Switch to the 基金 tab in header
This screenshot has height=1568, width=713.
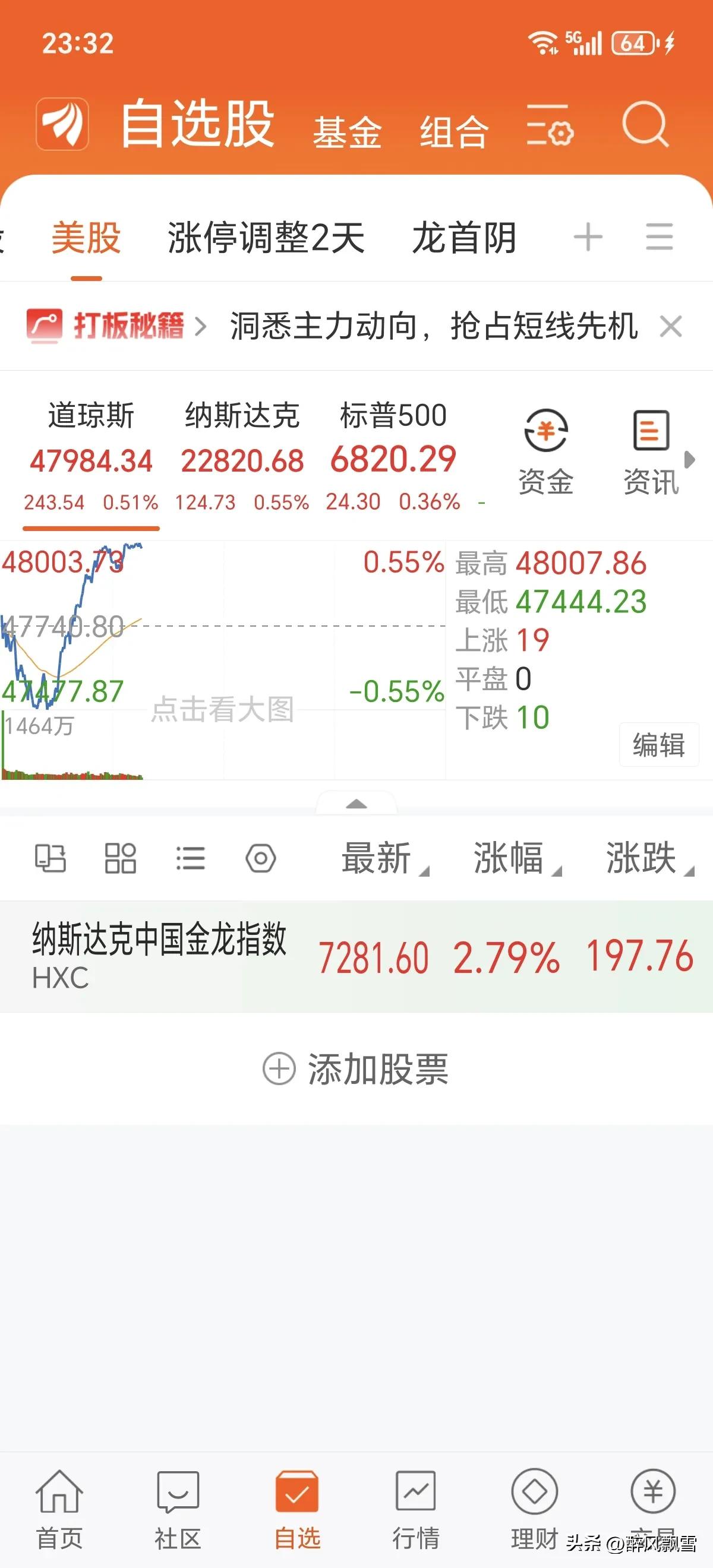(x=347, y=131)
